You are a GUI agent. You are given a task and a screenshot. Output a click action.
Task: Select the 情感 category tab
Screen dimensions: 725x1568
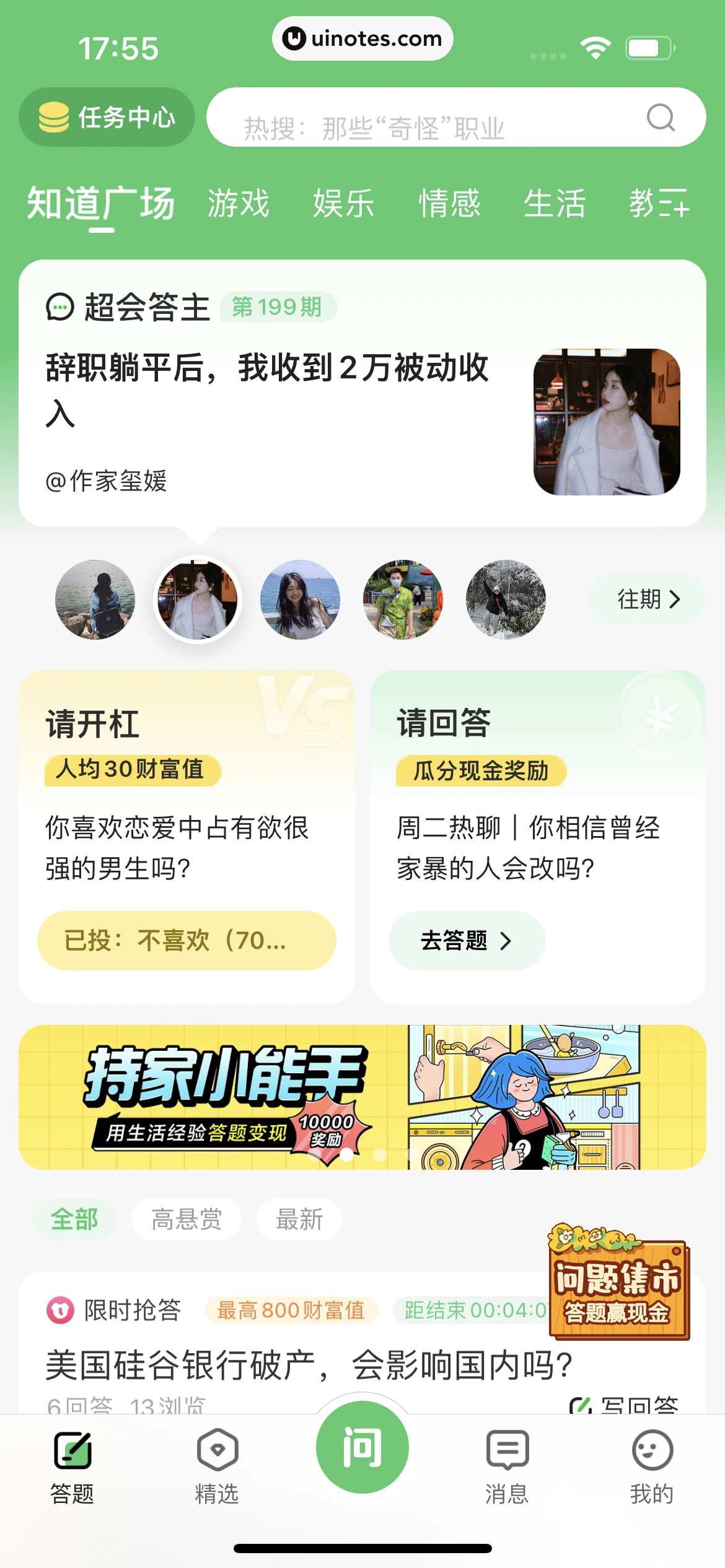pyautogui.click(x=449, y=204)
